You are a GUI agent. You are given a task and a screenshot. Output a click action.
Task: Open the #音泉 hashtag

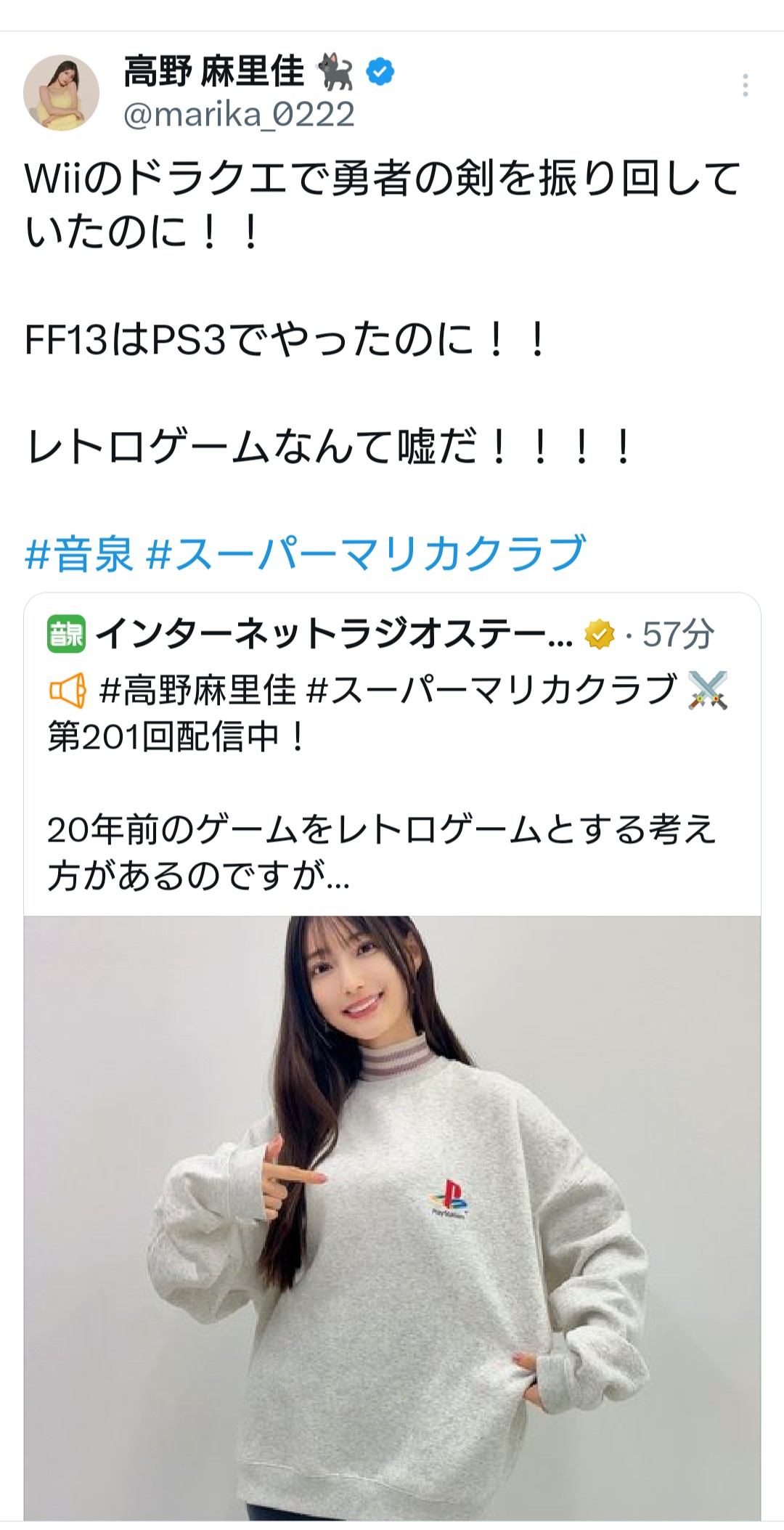(78, 554)
